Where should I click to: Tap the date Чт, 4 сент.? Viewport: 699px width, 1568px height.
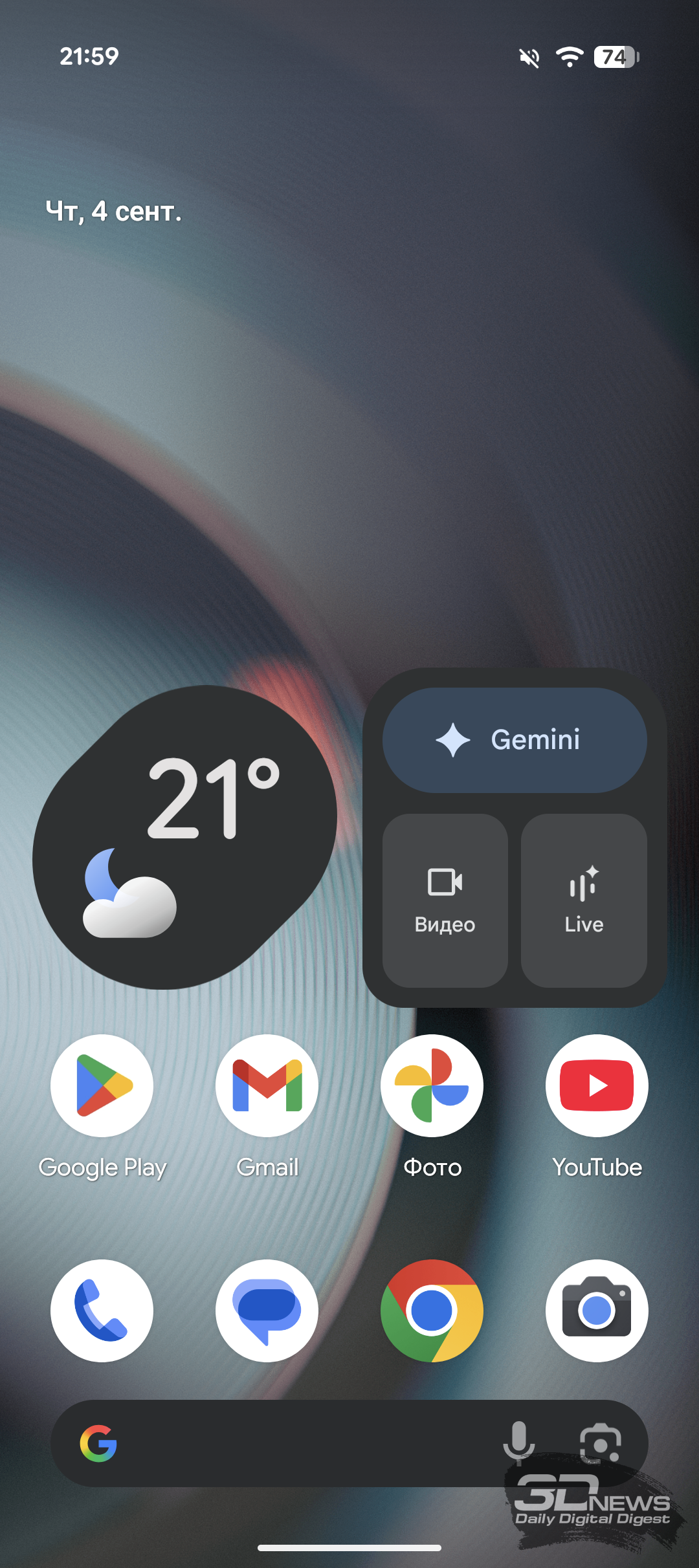pyautogui.click(x=113, y=212)
